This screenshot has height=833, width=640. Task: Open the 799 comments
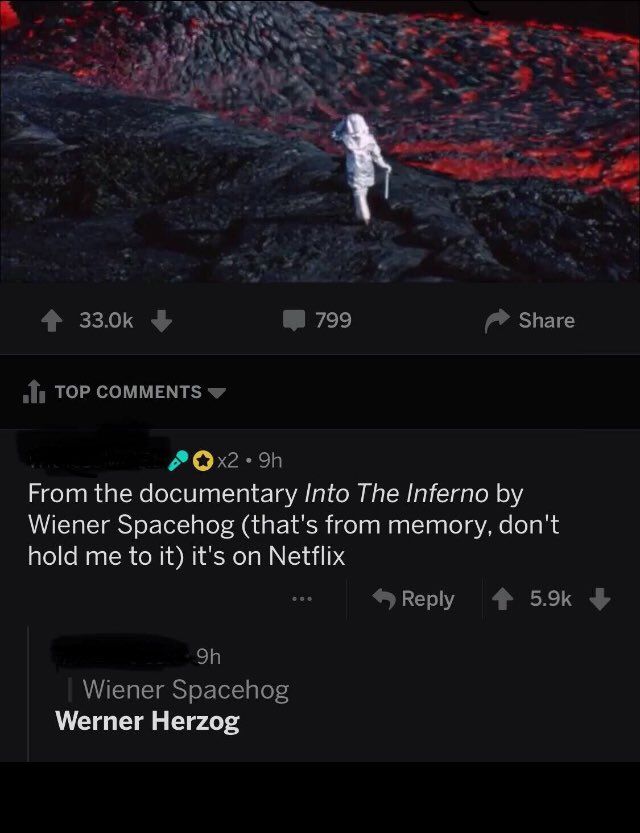pos(318,320)
